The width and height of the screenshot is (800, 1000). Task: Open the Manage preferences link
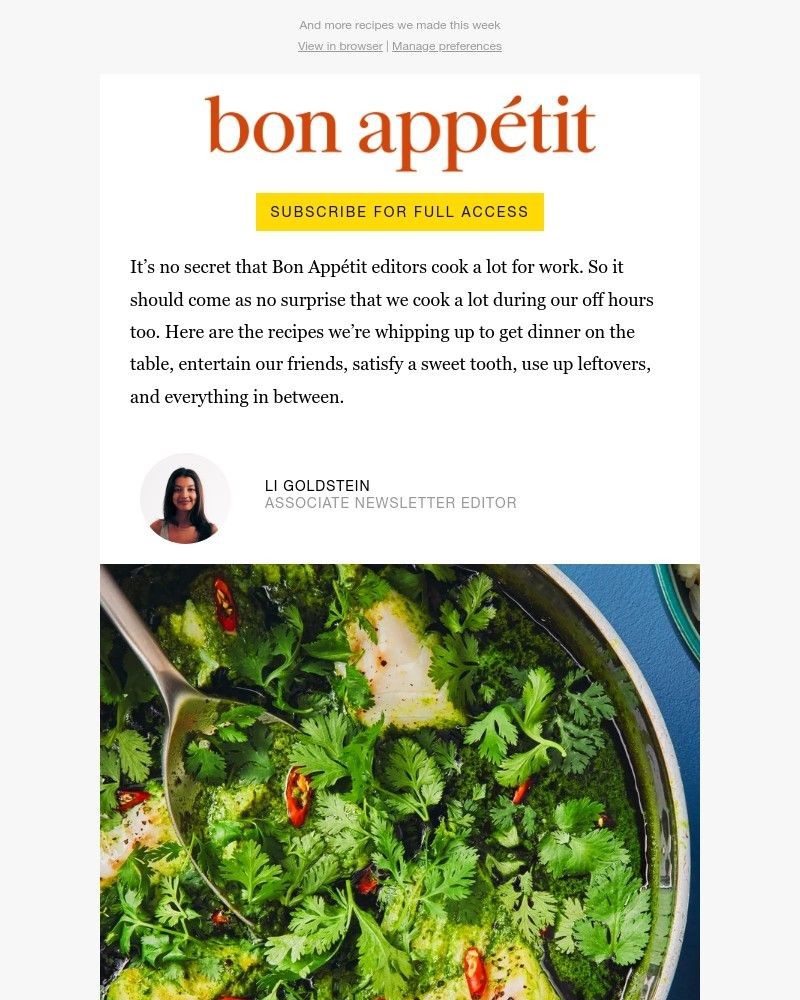tap(447, 46)
